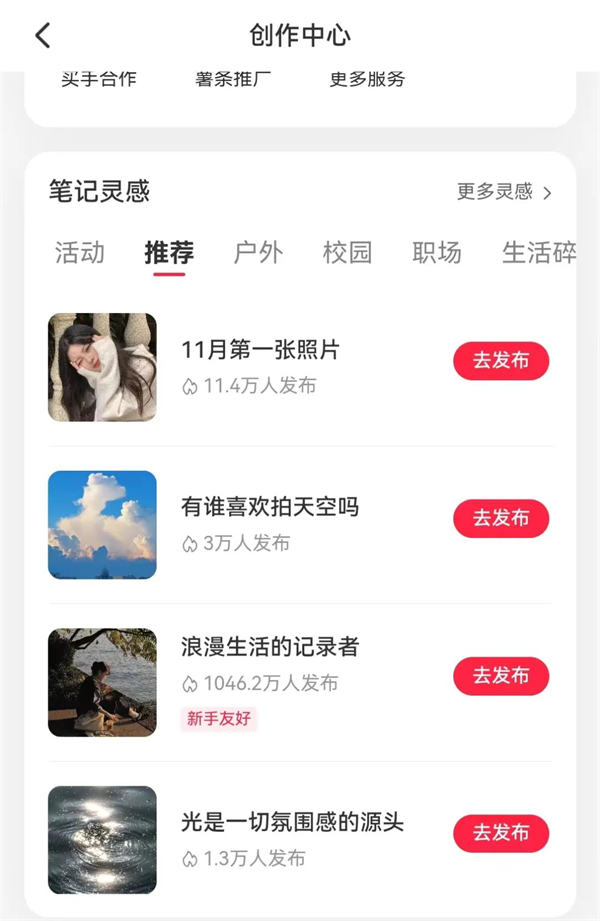The width and height of the screenshot is (600, 921).
Task: Tap 去发布 for 11月第一张照片
Action: click(501, 361)
